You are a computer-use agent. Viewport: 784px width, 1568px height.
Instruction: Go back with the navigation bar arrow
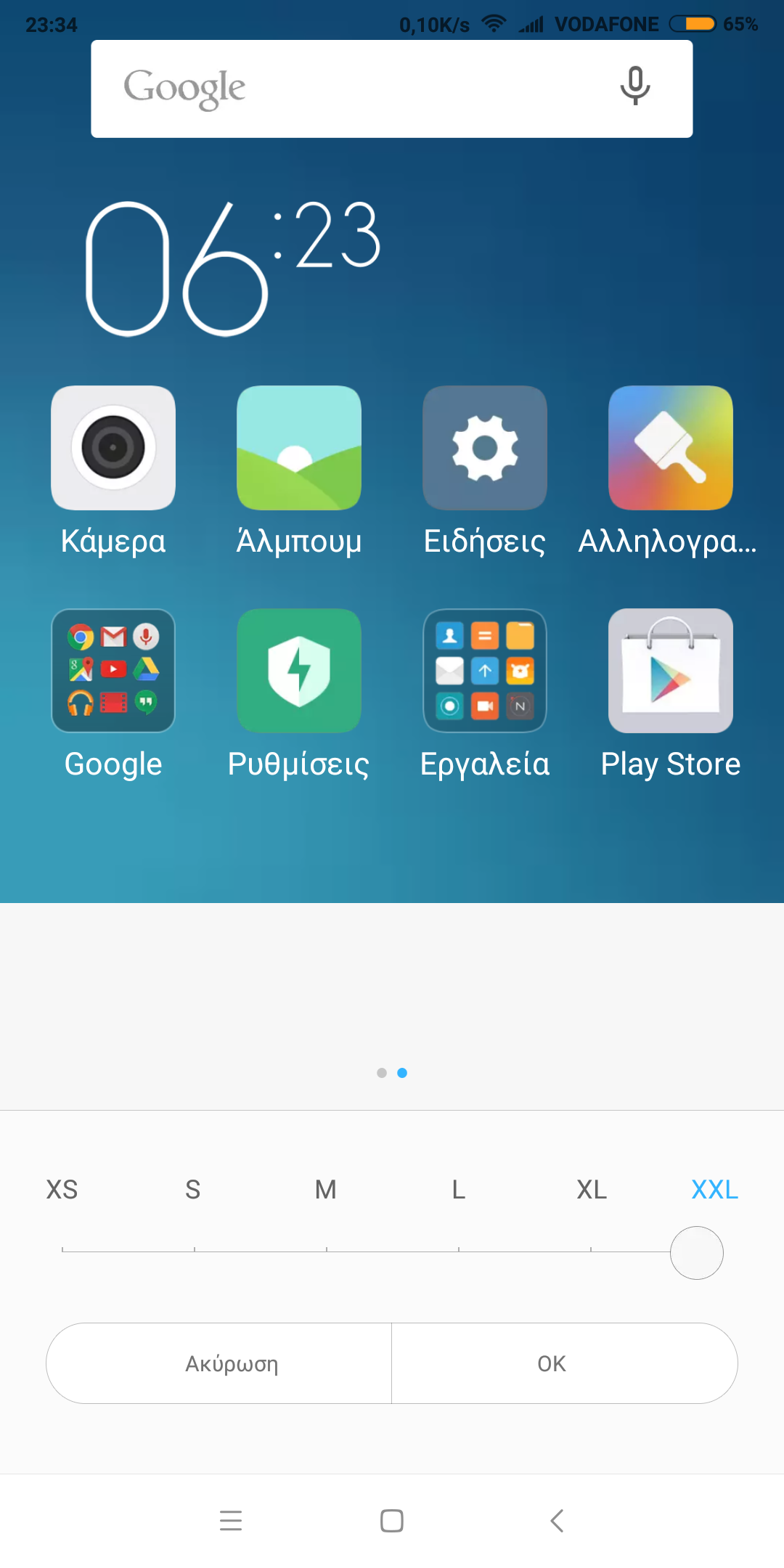[x=557, y=1521]
